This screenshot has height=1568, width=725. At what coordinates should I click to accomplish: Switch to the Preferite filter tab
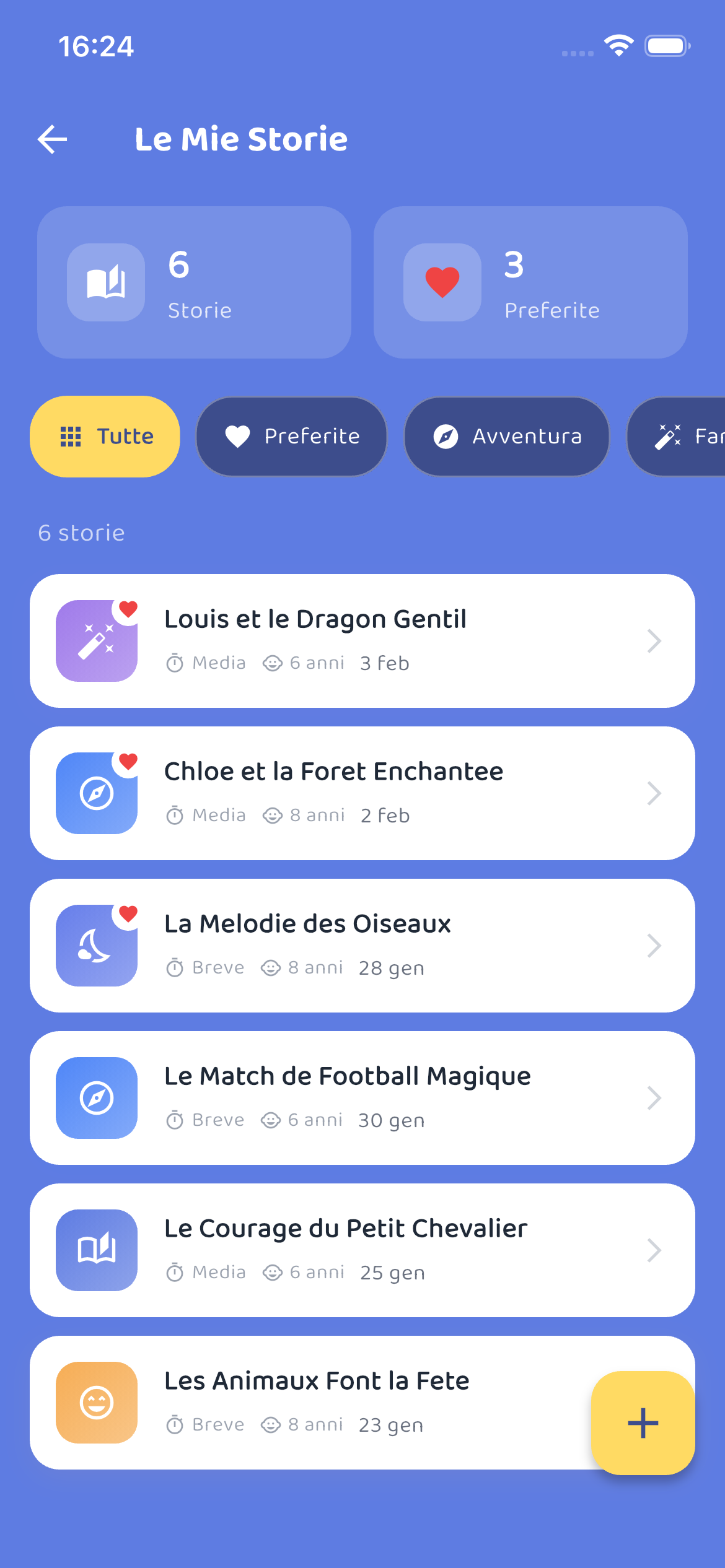291,437
